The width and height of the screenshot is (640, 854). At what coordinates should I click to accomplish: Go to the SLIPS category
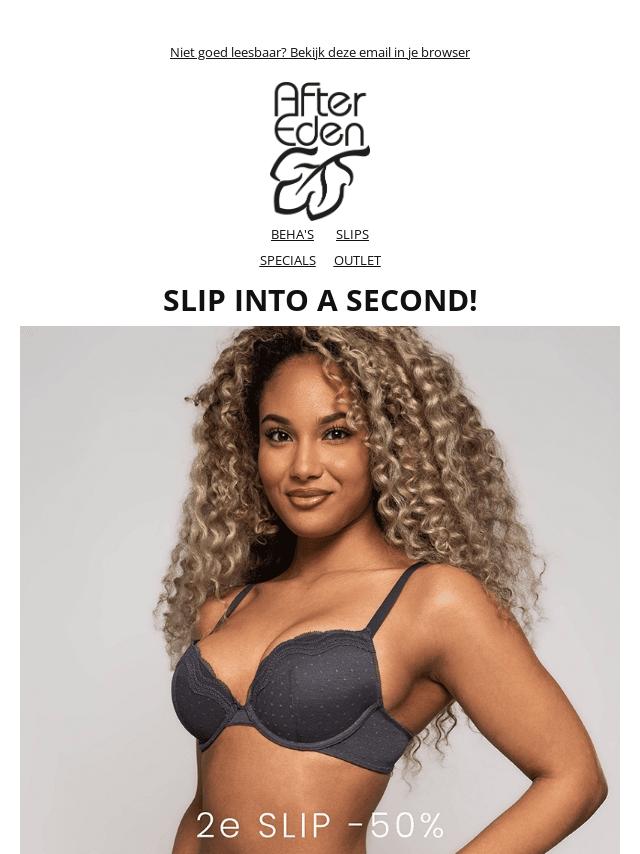pyautogui.click(x=352, y=234)
